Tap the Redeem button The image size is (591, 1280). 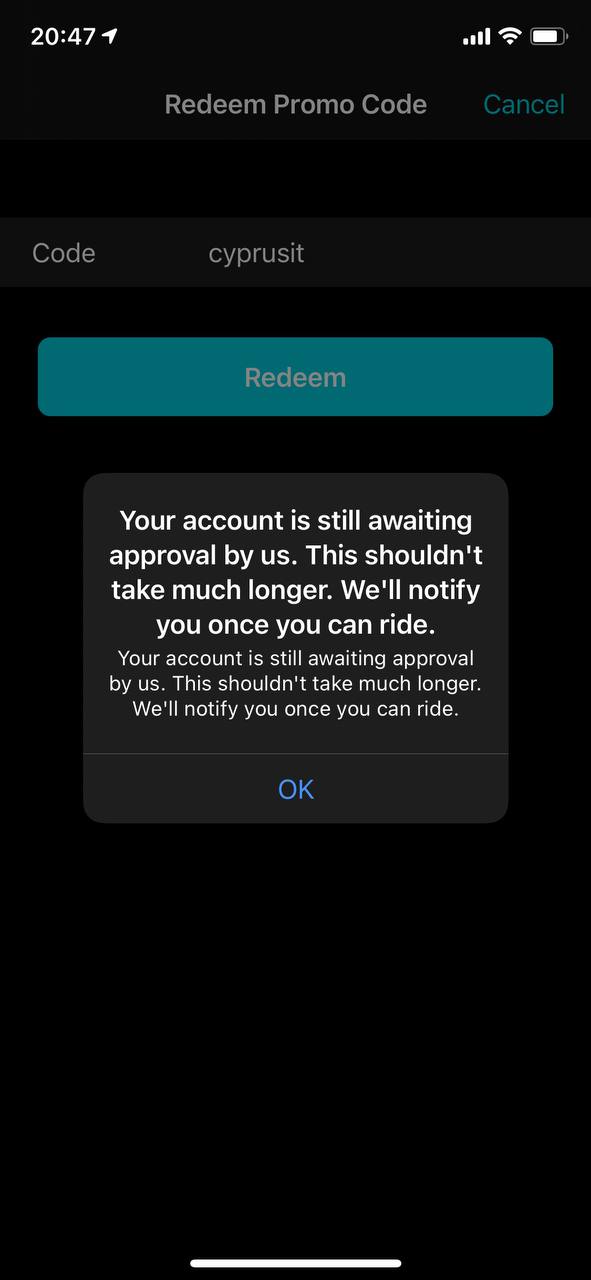click(x=295, y=377)
